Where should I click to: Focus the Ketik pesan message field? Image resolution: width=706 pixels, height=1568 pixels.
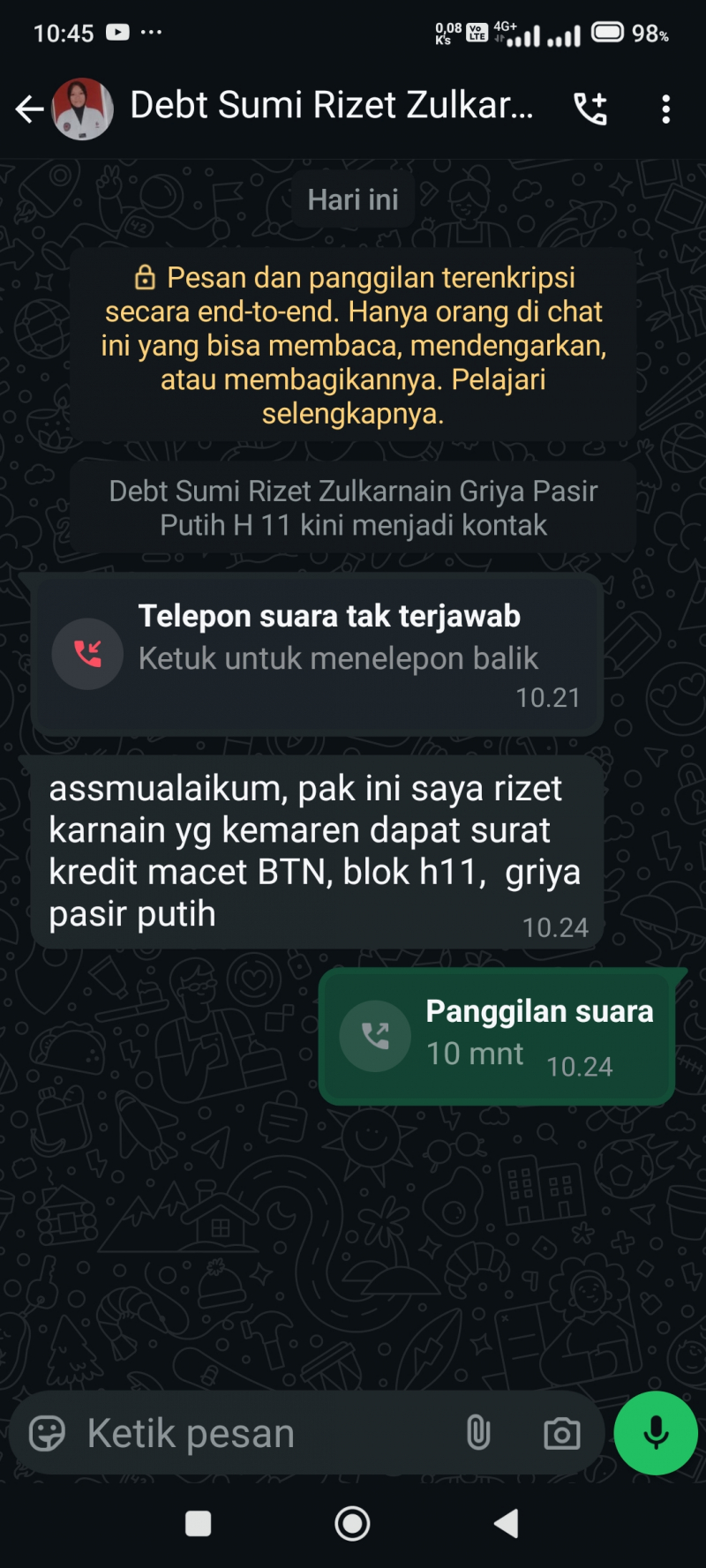(265, 1434)
